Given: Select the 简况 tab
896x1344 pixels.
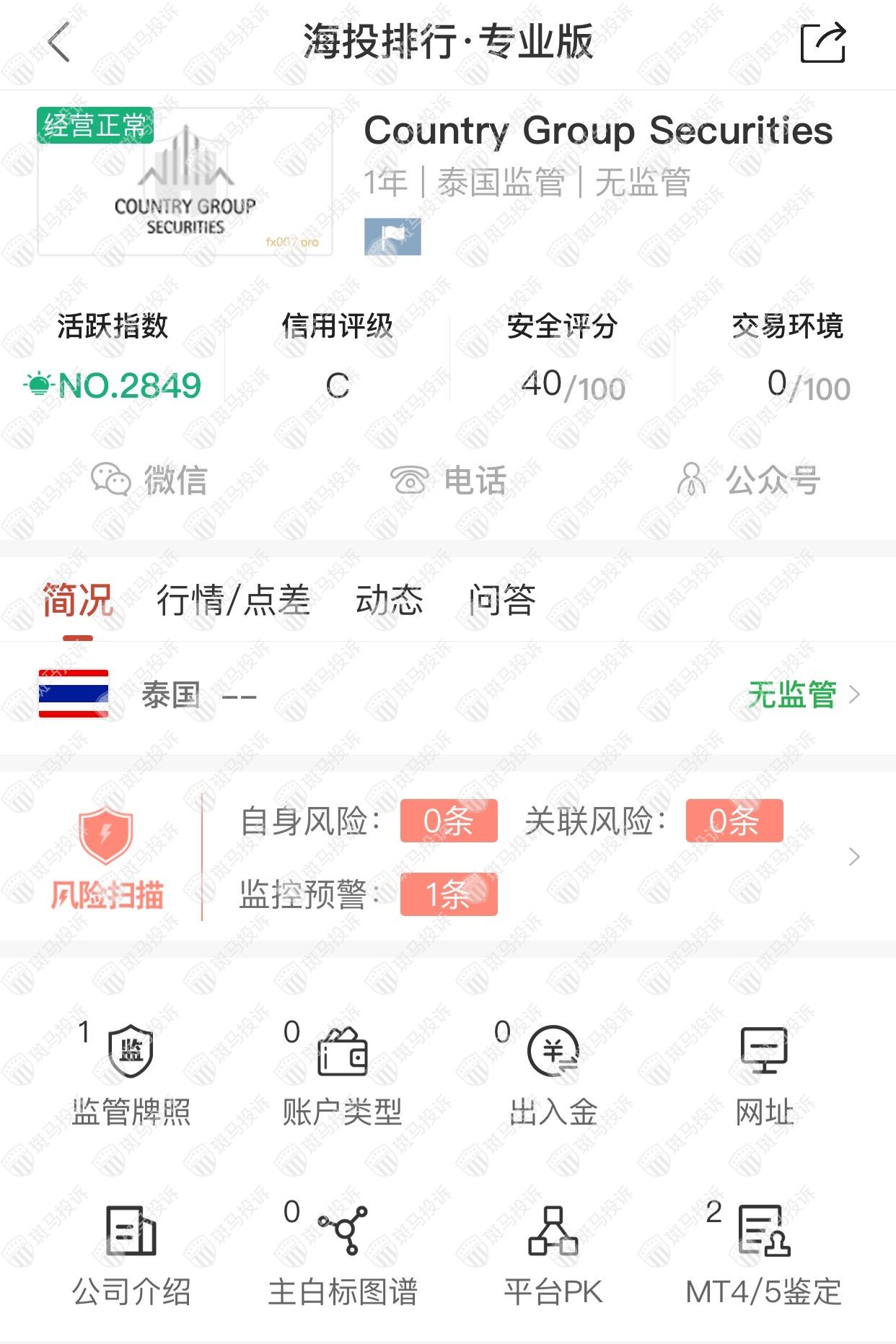Looking at the screenshot, I should 77,600.
